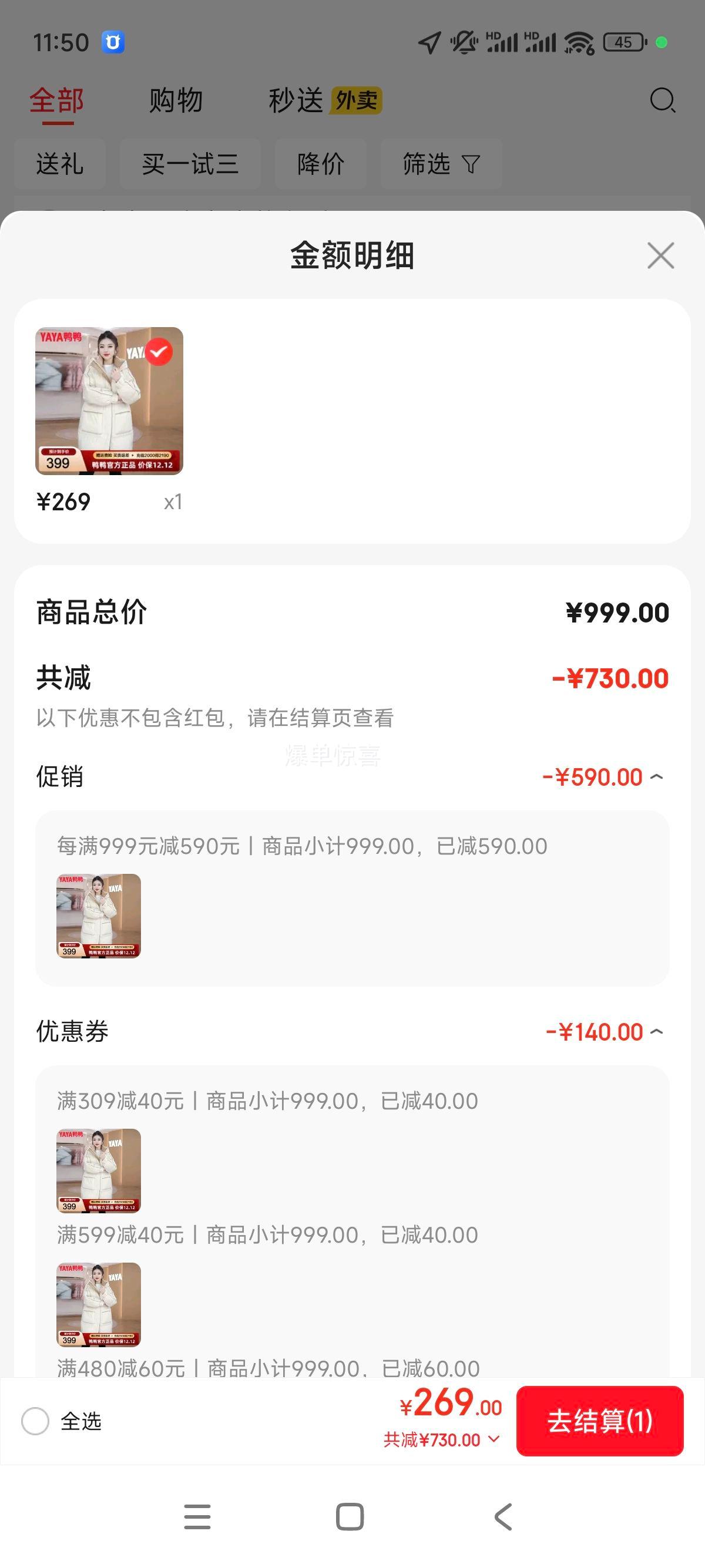Select the 降价 filter chip

point(321,164)
